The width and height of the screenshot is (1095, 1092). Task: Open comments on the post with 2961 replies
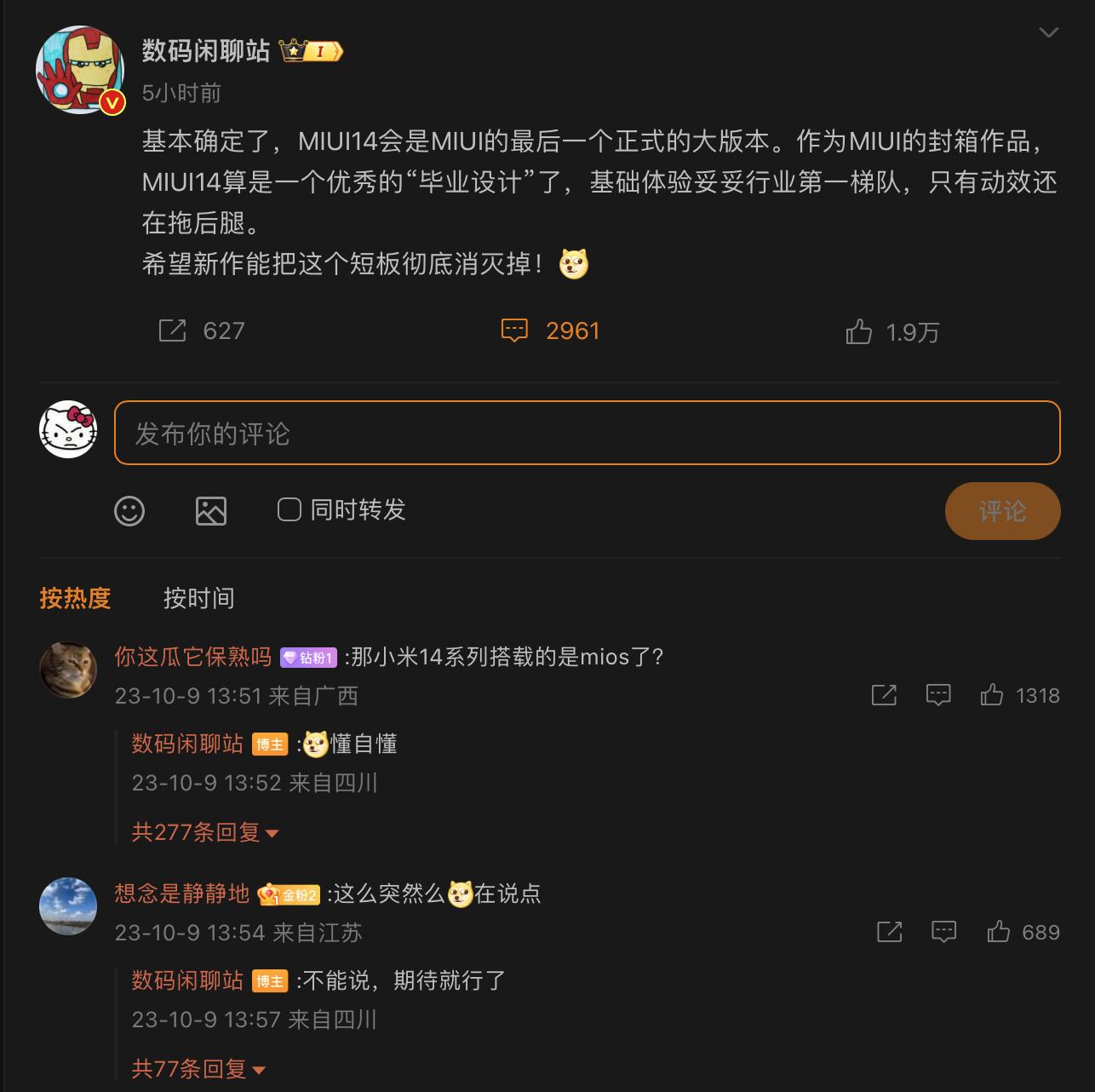515,330
